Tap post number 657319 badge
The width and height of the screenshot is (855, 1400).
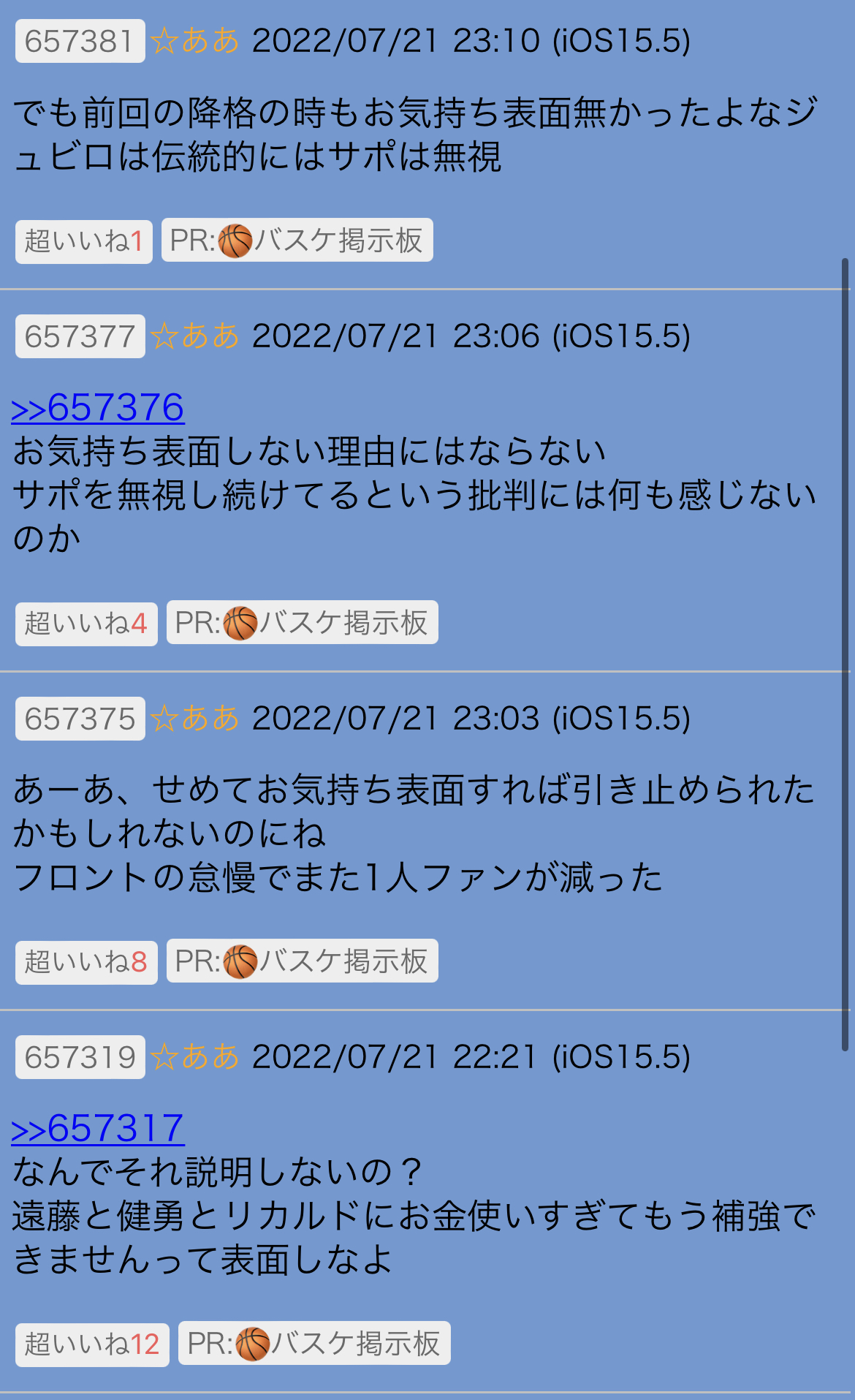pyautogui.click(x=80, y=1057)
